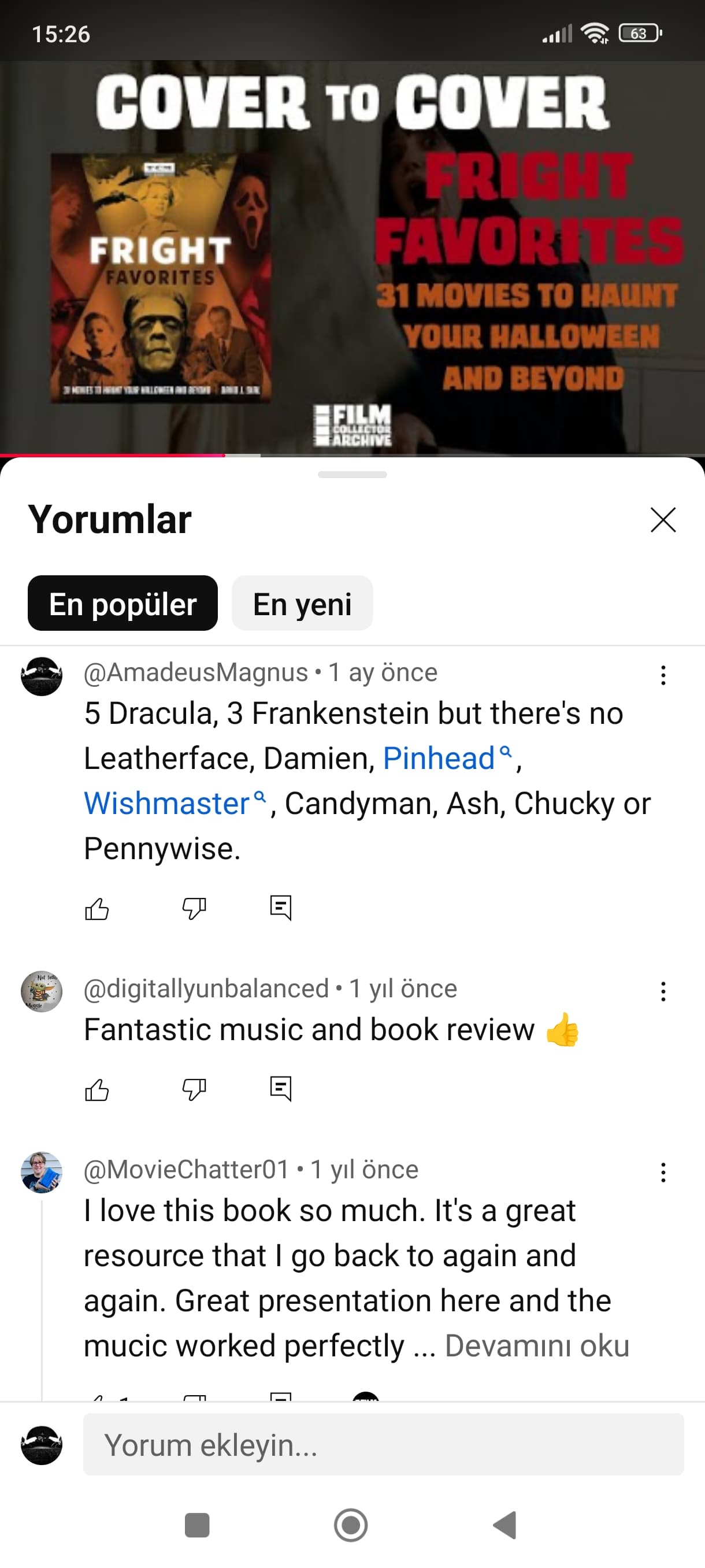The image size is (705, 1568).
Task: Like digitallyunbalanced's comment
Action: (x=97, y=1090)
